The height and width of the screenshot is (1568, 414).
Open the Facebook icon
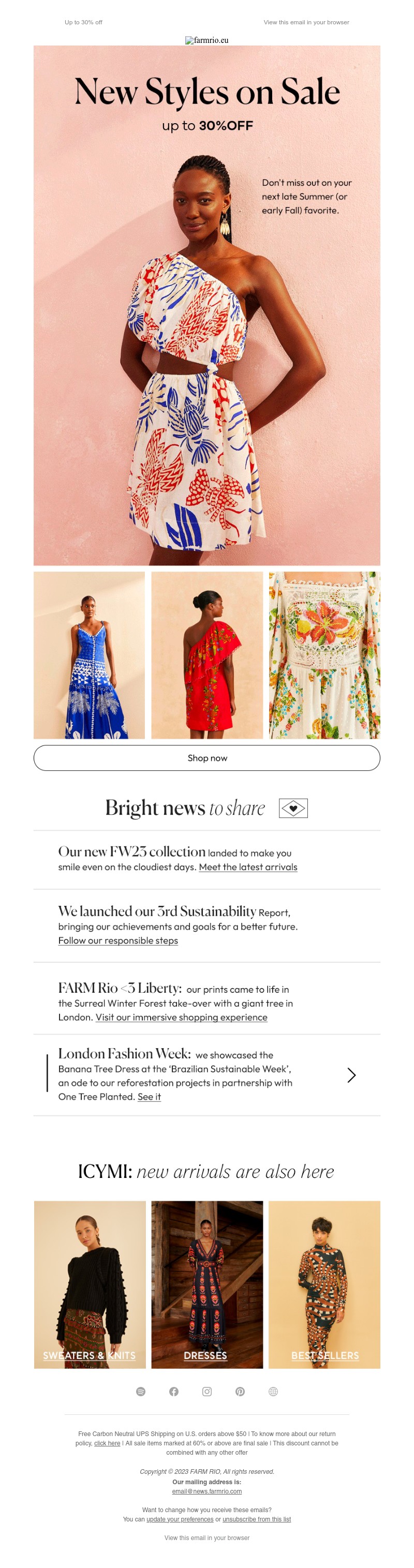174,1392
